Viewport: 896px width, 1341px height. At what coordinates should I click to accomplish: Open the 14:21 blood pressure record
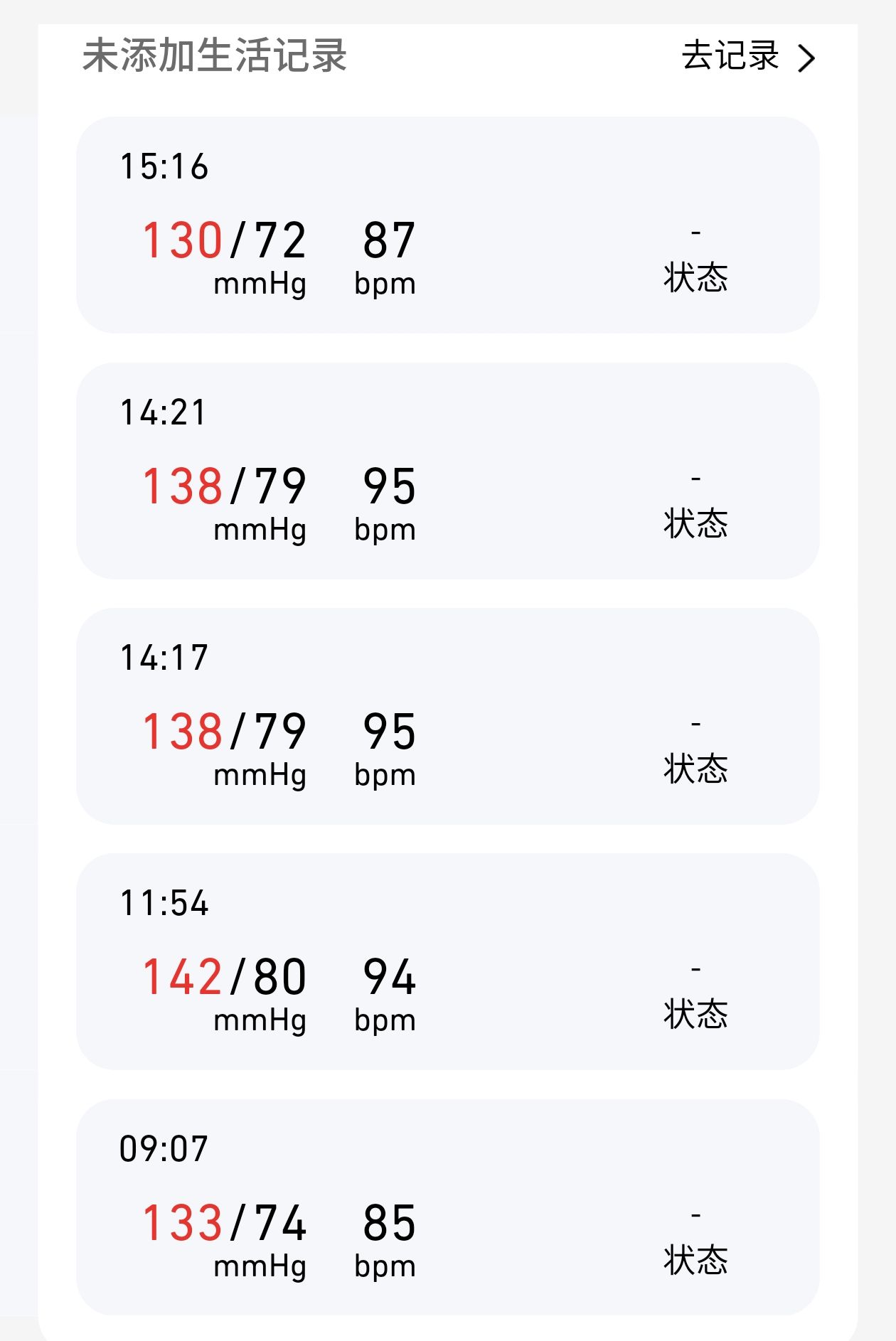coord(447,471)
